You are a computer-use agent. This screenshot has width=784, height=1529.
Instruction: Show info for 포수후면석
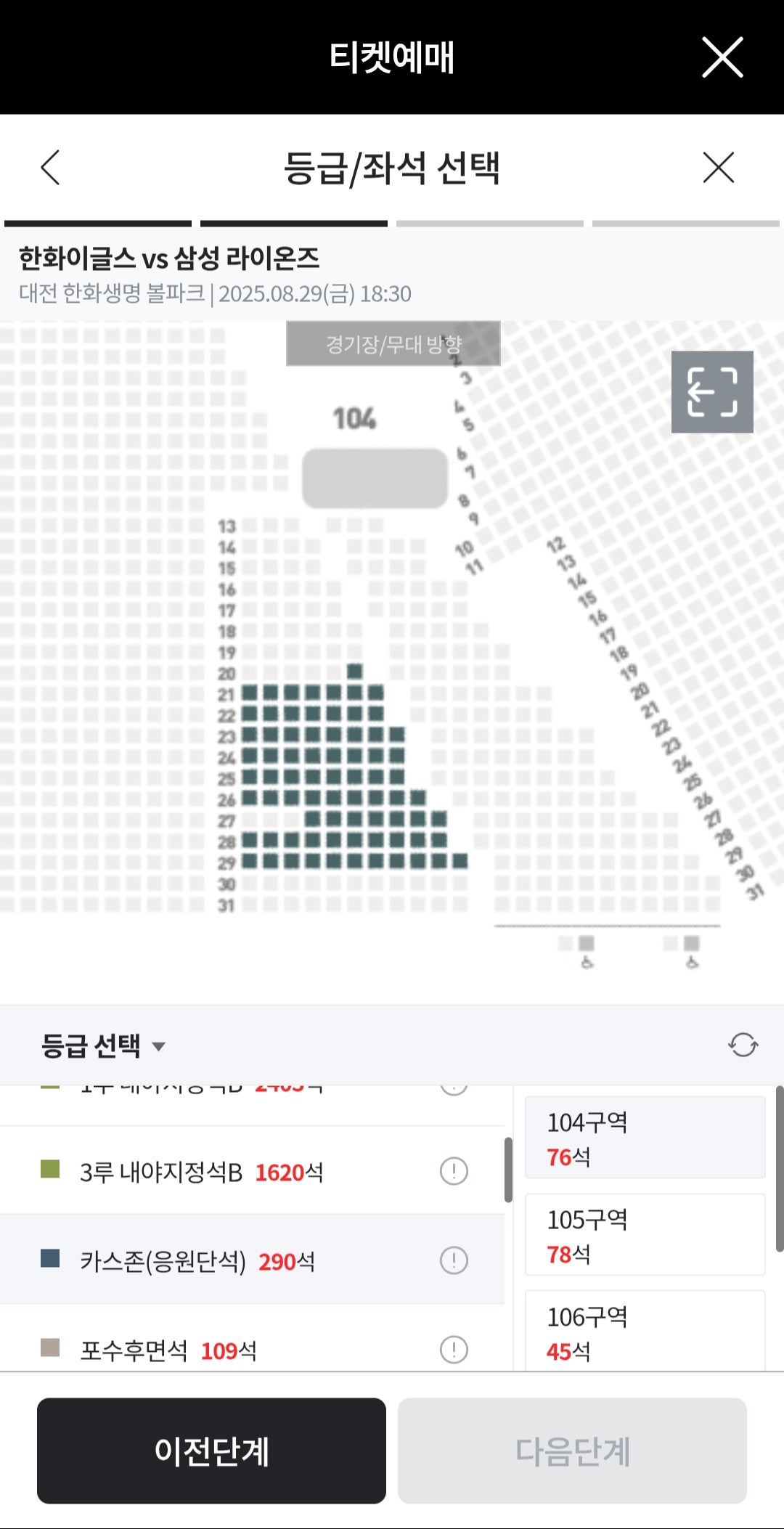point(454,1350)
